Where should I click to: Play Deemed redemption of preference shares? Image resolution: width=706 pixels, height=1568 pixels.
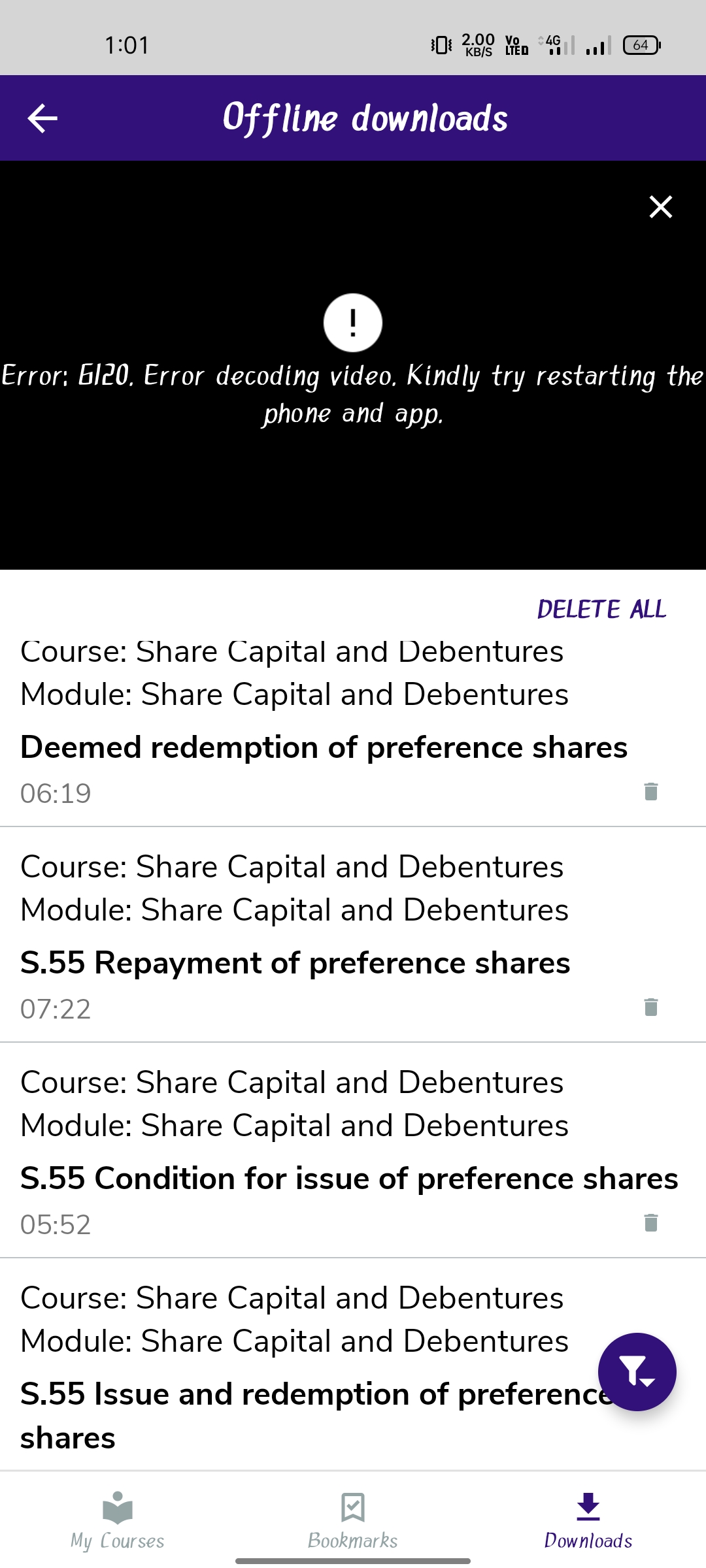click(324, 747)
